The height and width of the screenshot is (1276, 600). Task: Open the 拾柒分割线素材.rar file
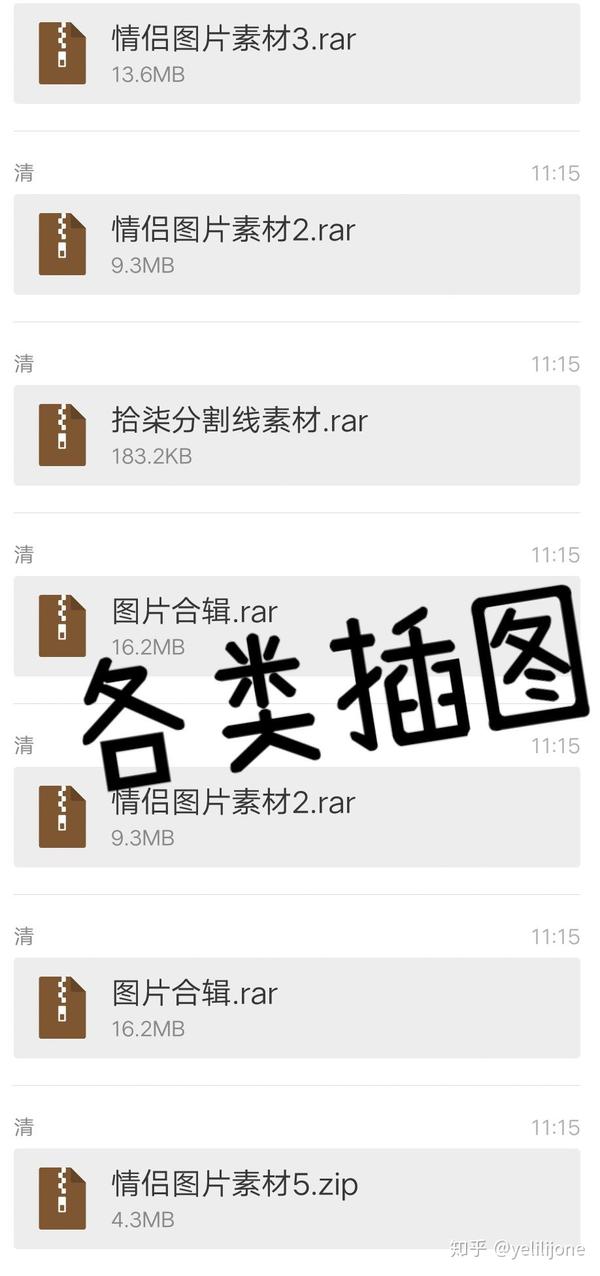click(x=297, y=435)
